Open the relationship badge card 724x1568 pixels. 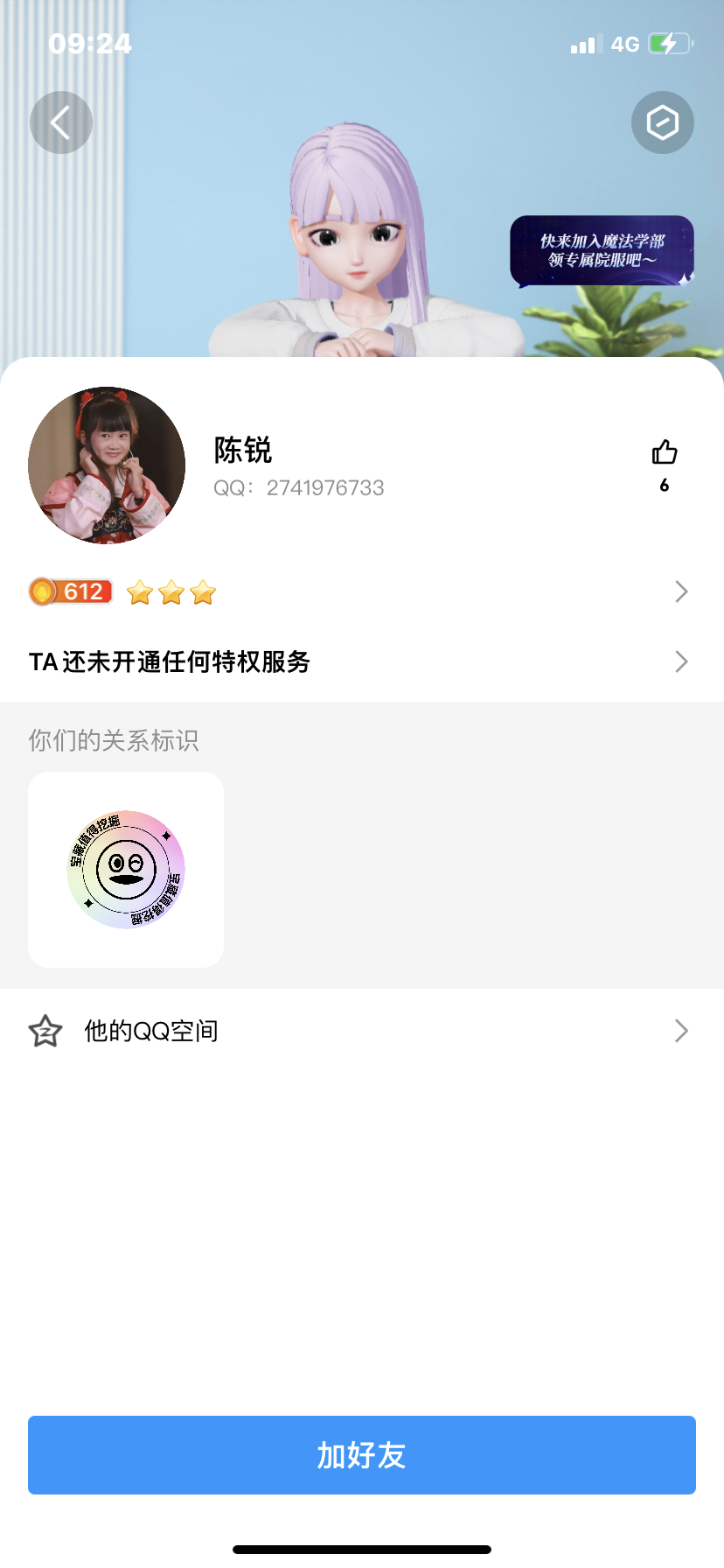pos(126,870)
